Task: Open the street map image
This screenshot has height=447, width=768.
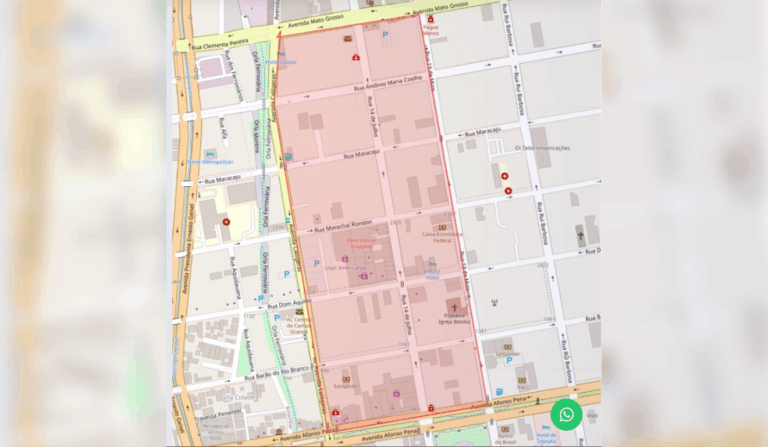Action: (384, 220)
